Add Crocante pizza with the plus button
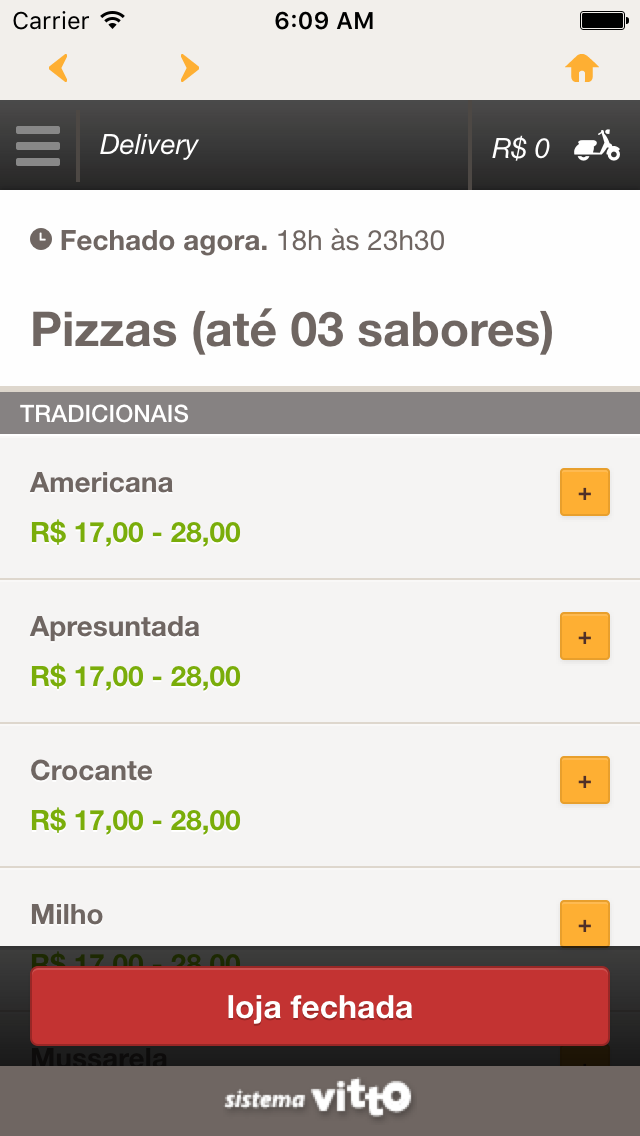 pyautogui.click(x=585, y=781)
